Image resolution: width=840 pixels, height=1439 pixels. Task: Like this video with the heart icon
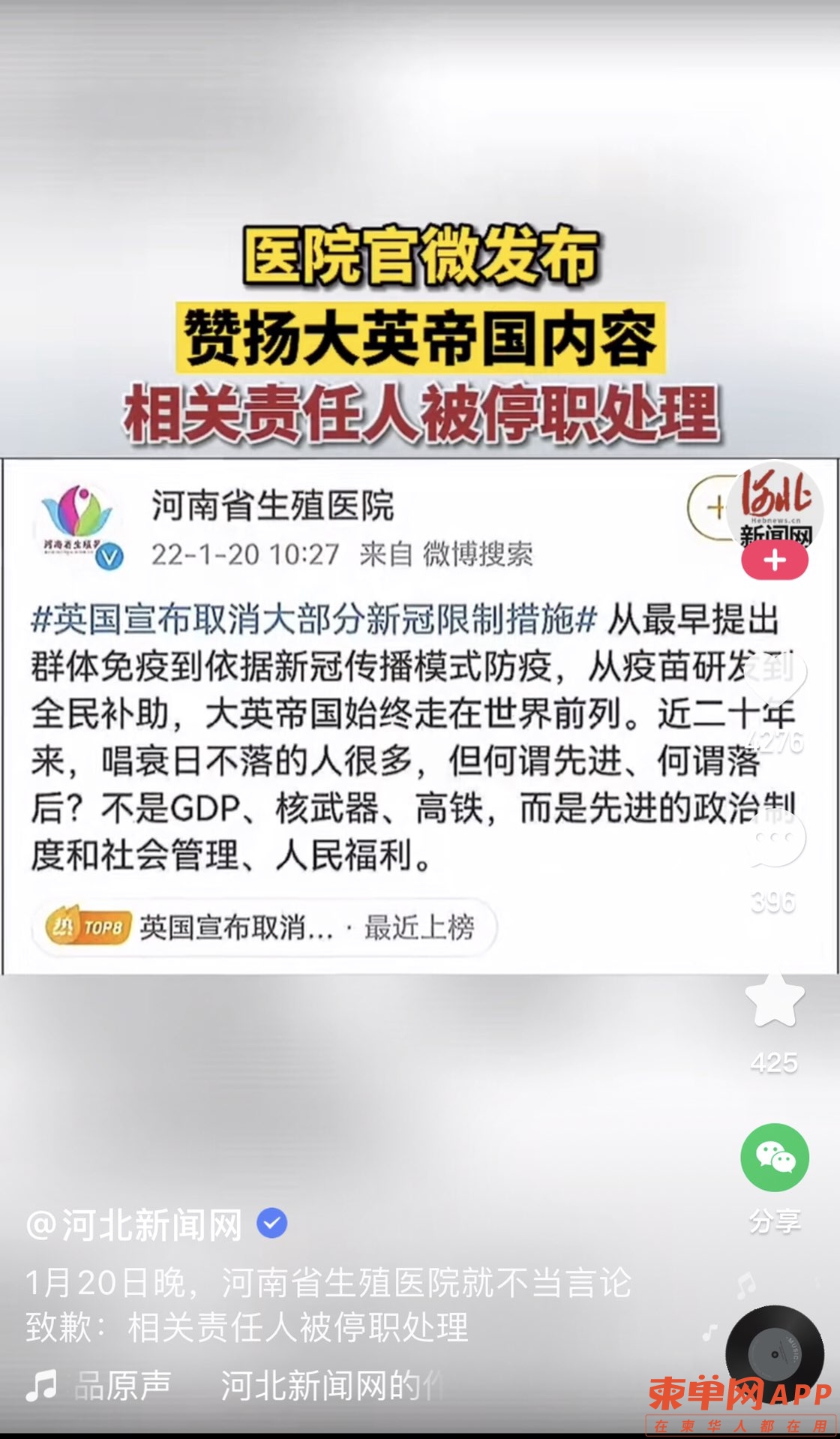(x=775, y=679)
